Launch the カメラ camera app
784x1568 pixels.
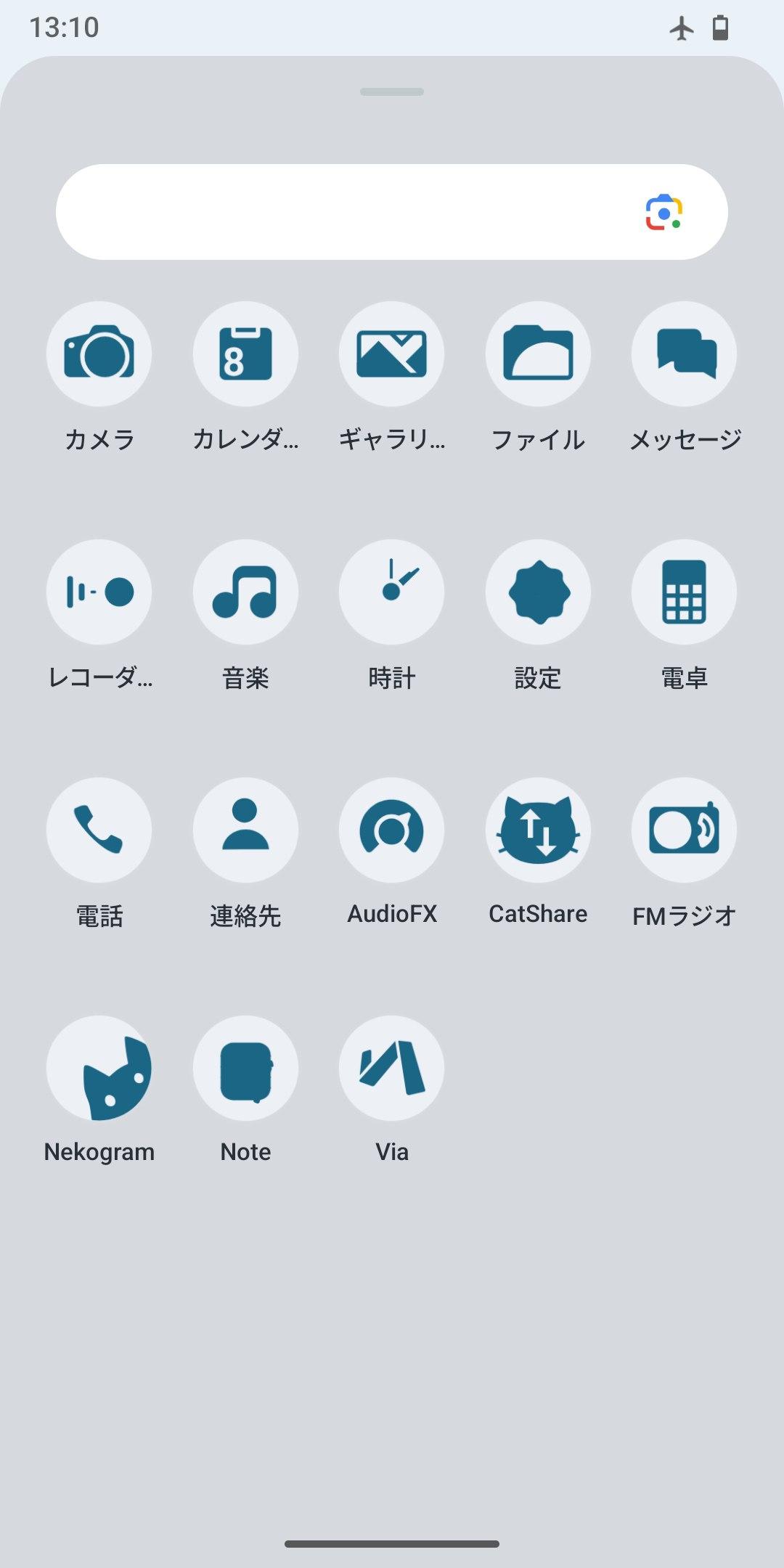click(99, 354)
